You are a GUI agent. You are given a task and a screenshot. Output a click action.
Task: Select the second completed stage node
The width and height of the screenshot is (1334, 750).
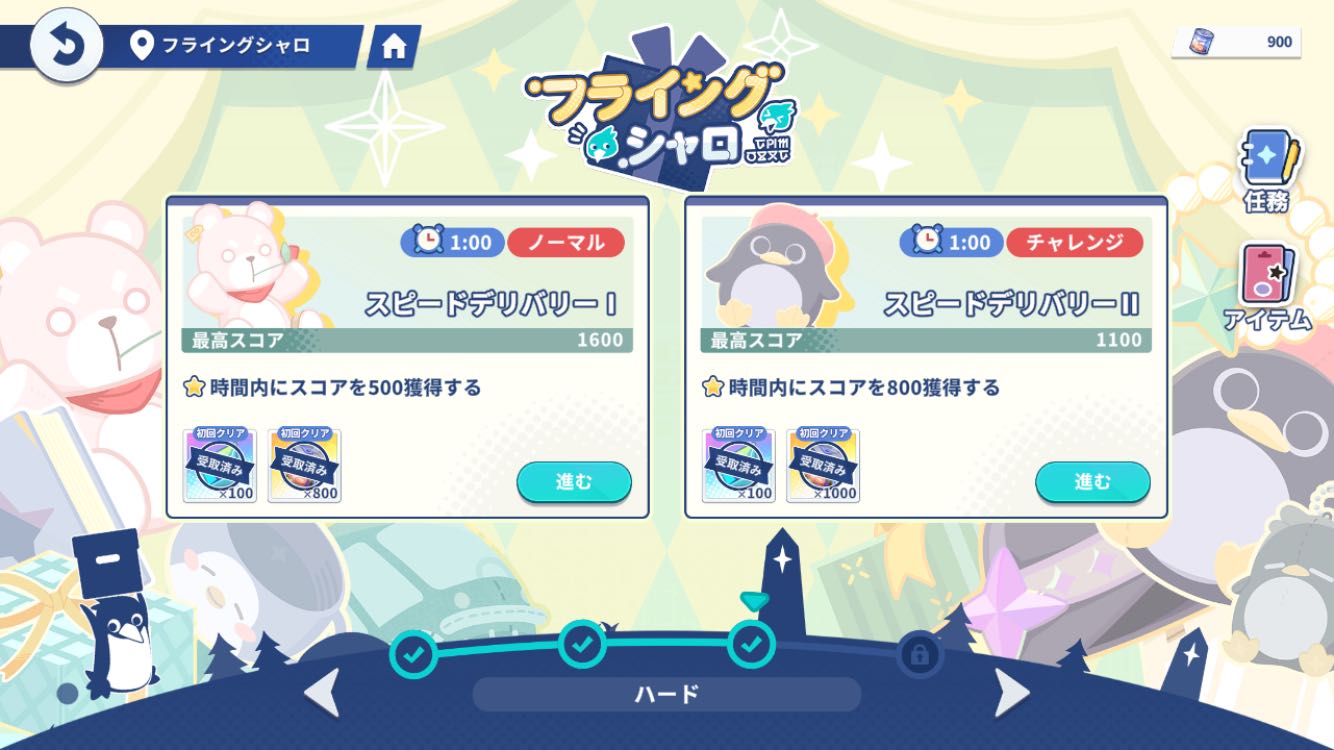point(582,645)
